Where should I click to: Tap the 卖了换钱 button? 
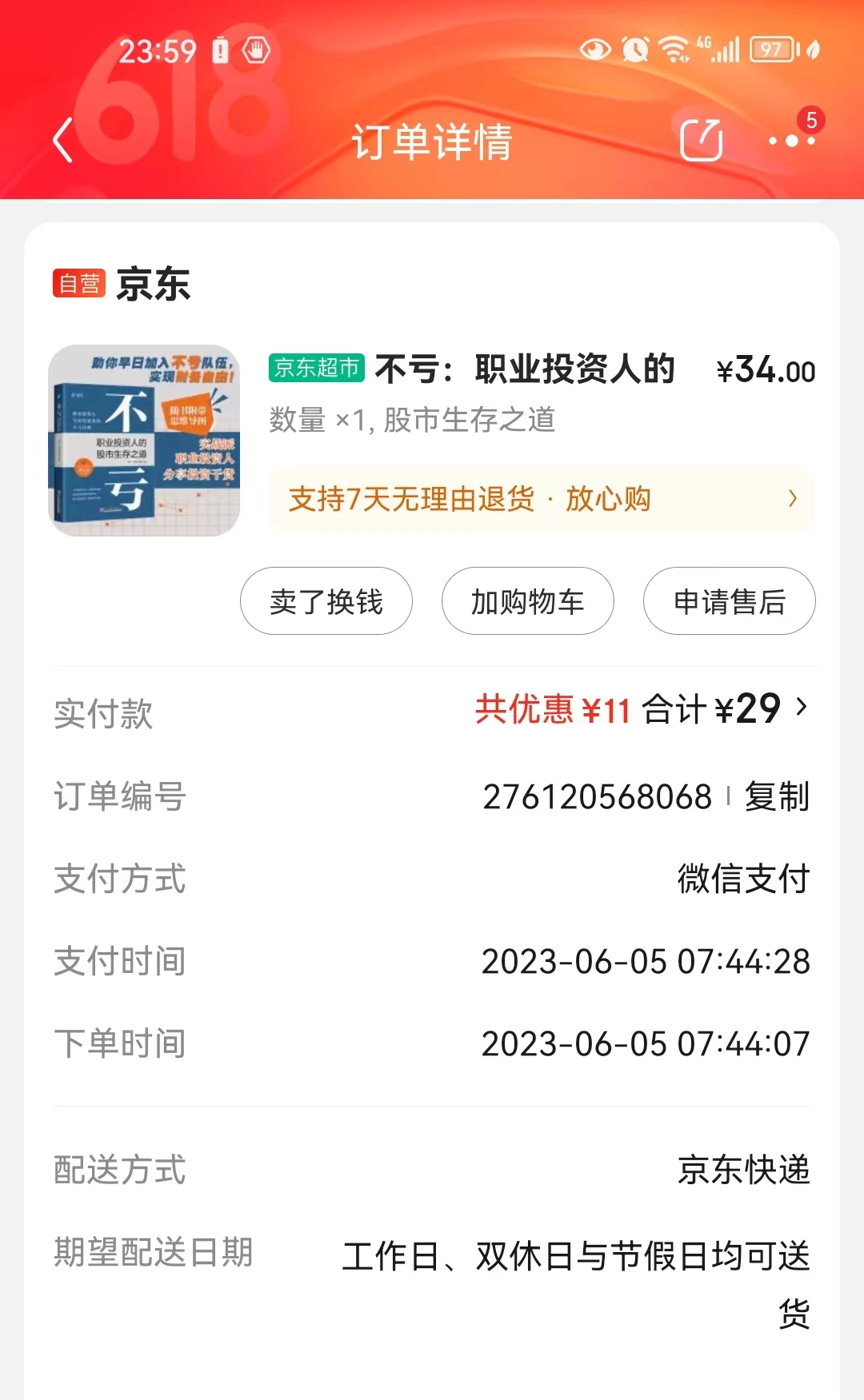(326, 601)
